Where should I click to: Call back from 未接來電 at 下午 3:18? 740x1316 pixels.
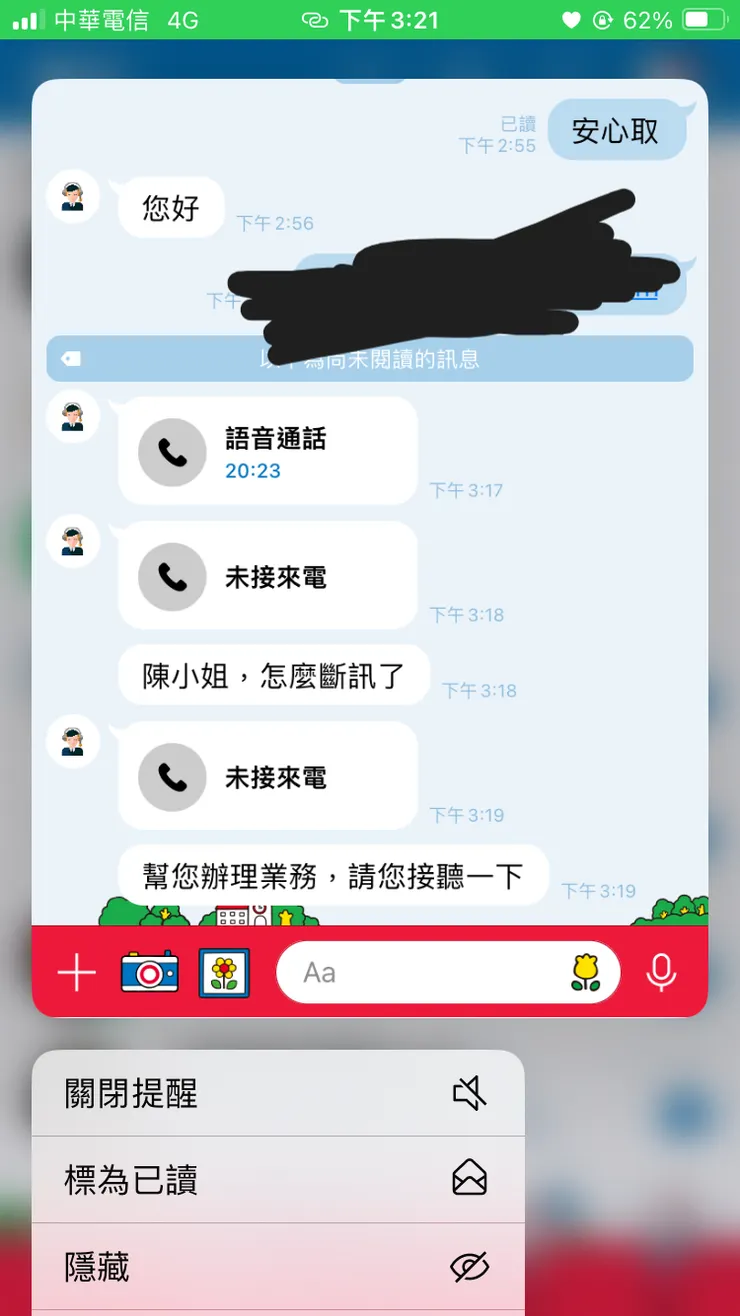tap(267, 577)
